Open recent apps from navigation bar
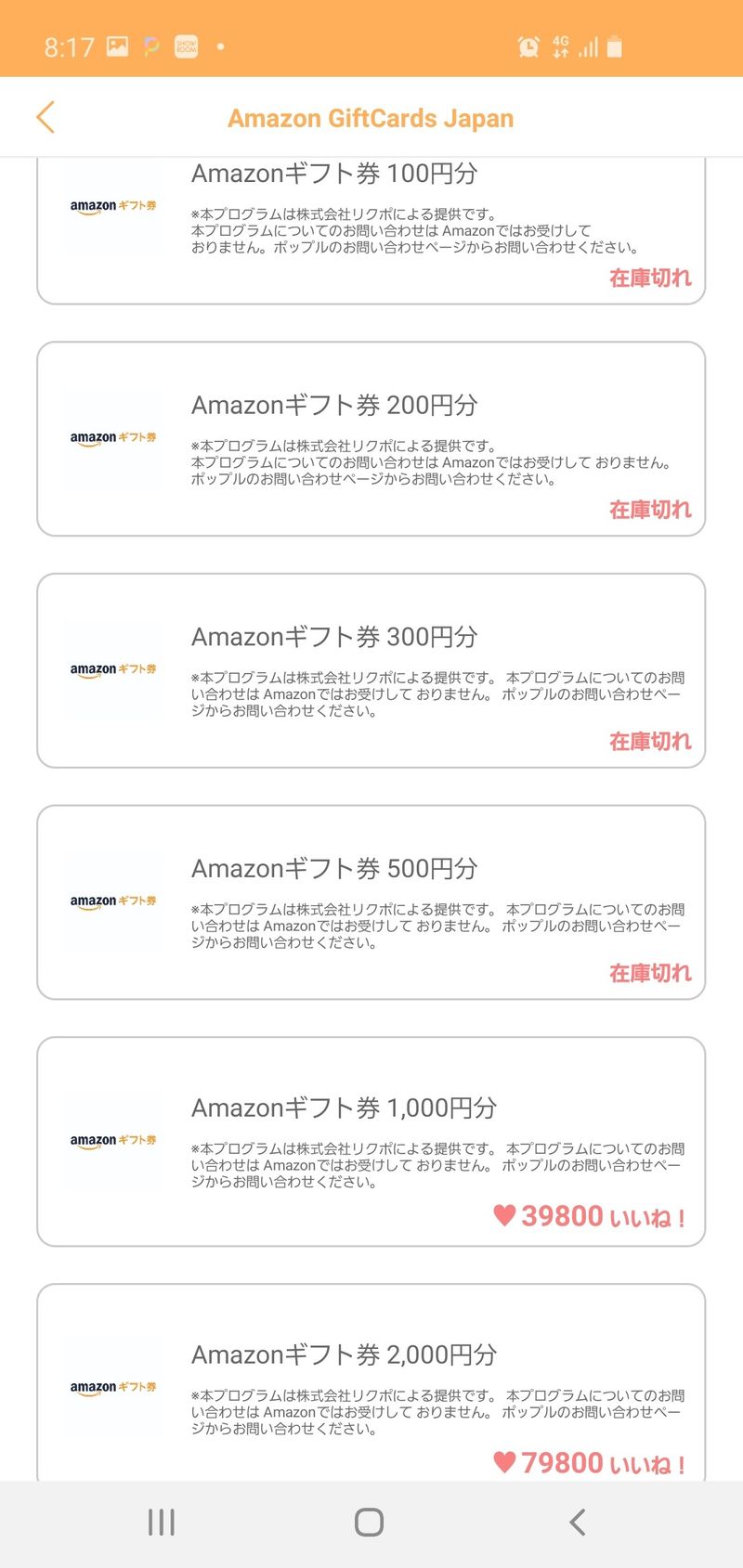The width and height of the screenshot is (743, 1568). pyautogui.click(x=162, y=1522)
